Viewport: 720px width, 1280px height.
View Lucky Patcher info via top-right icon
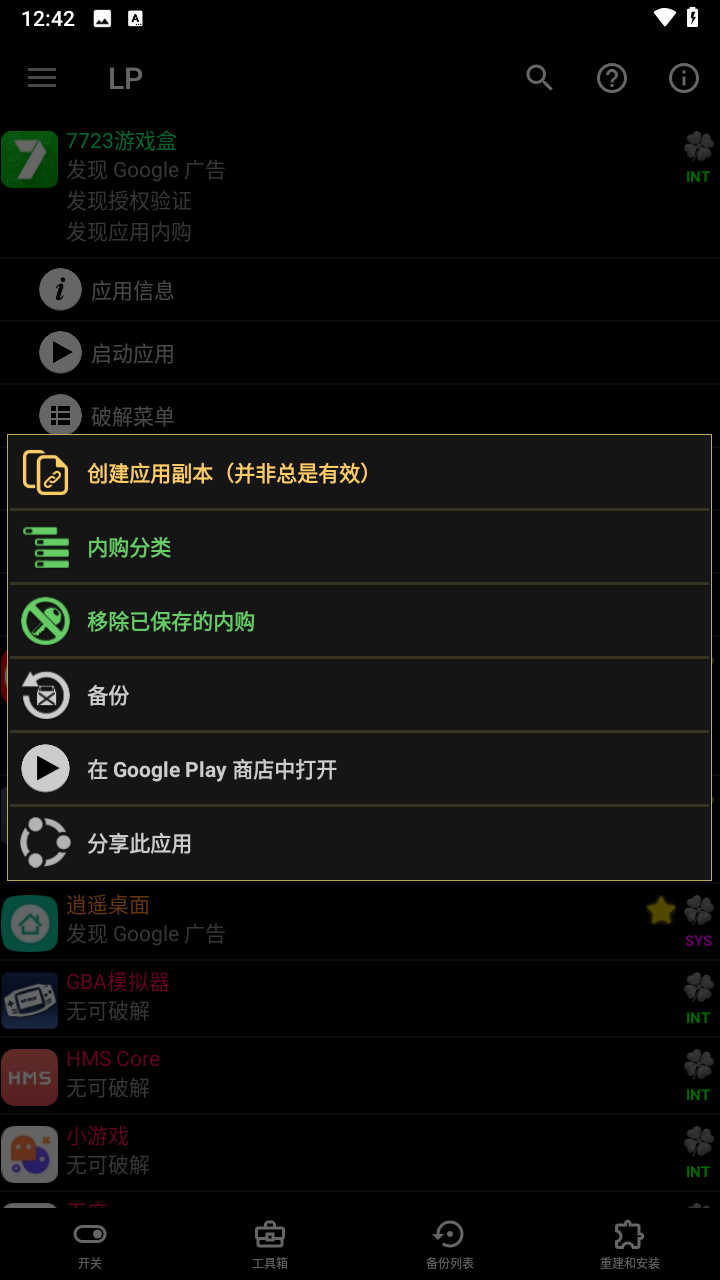point(684,78)
